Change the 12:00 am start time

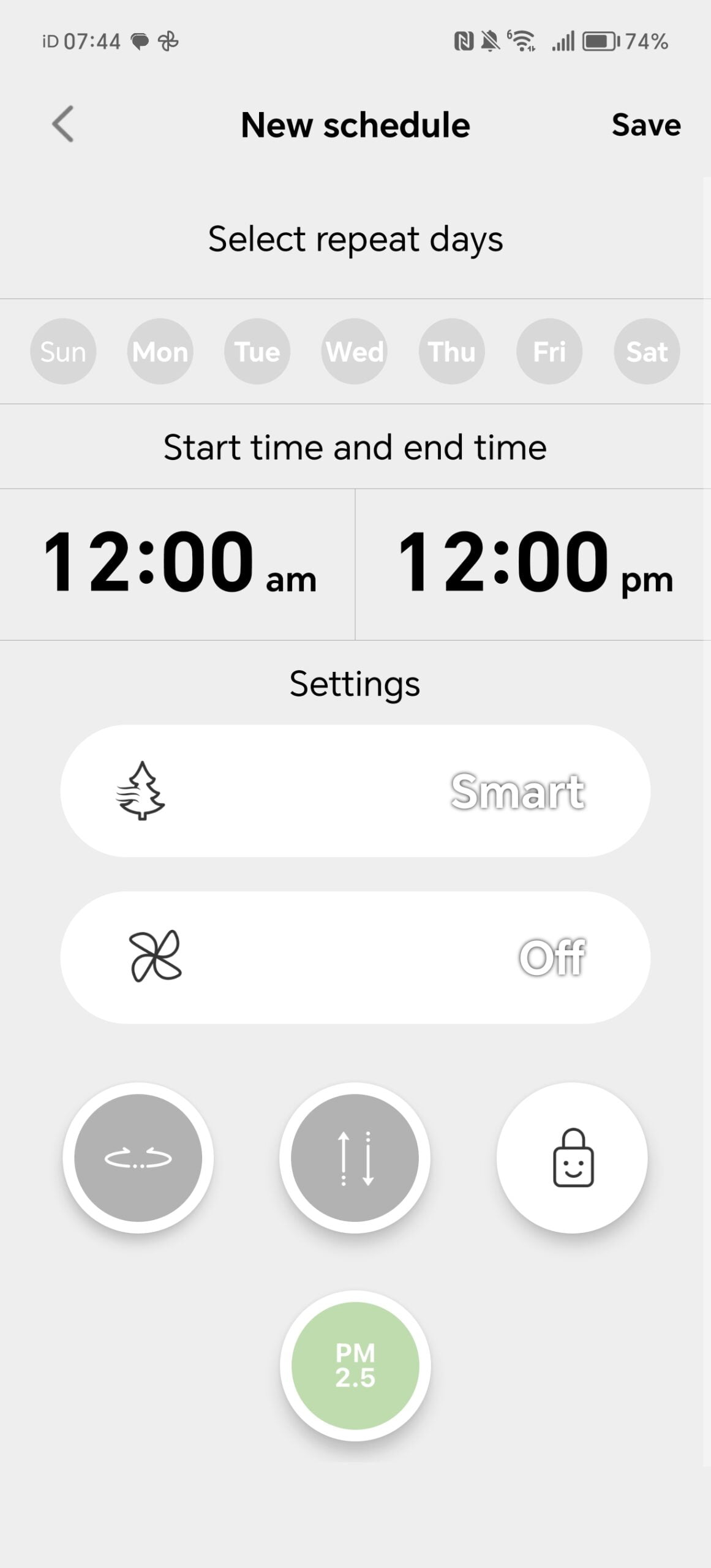(x=178, y=563)
